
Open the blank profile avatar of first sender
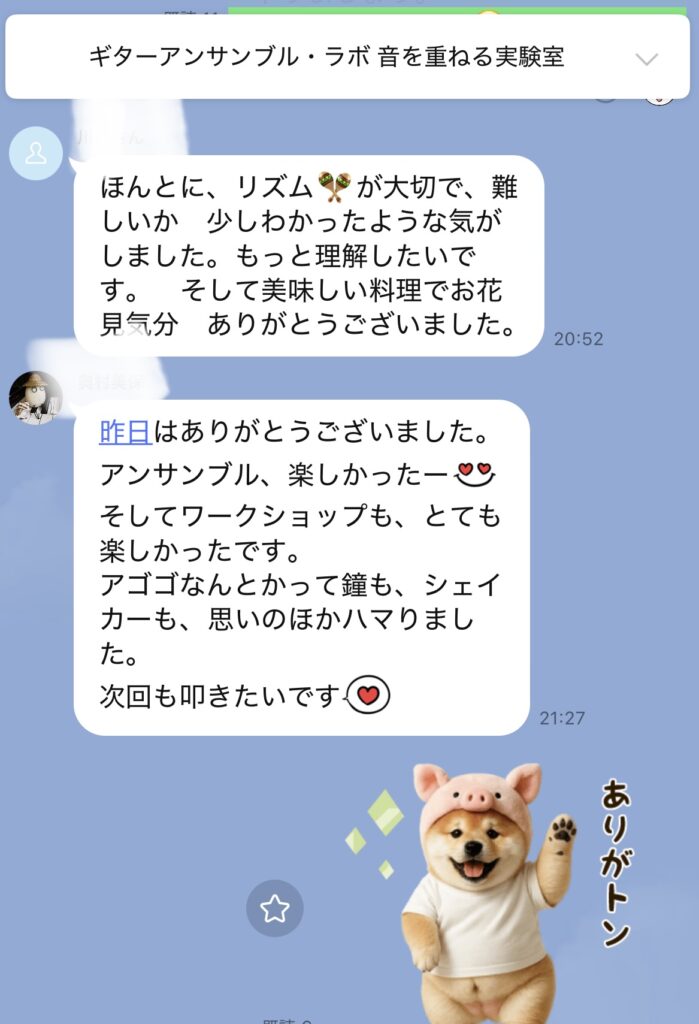36,153
